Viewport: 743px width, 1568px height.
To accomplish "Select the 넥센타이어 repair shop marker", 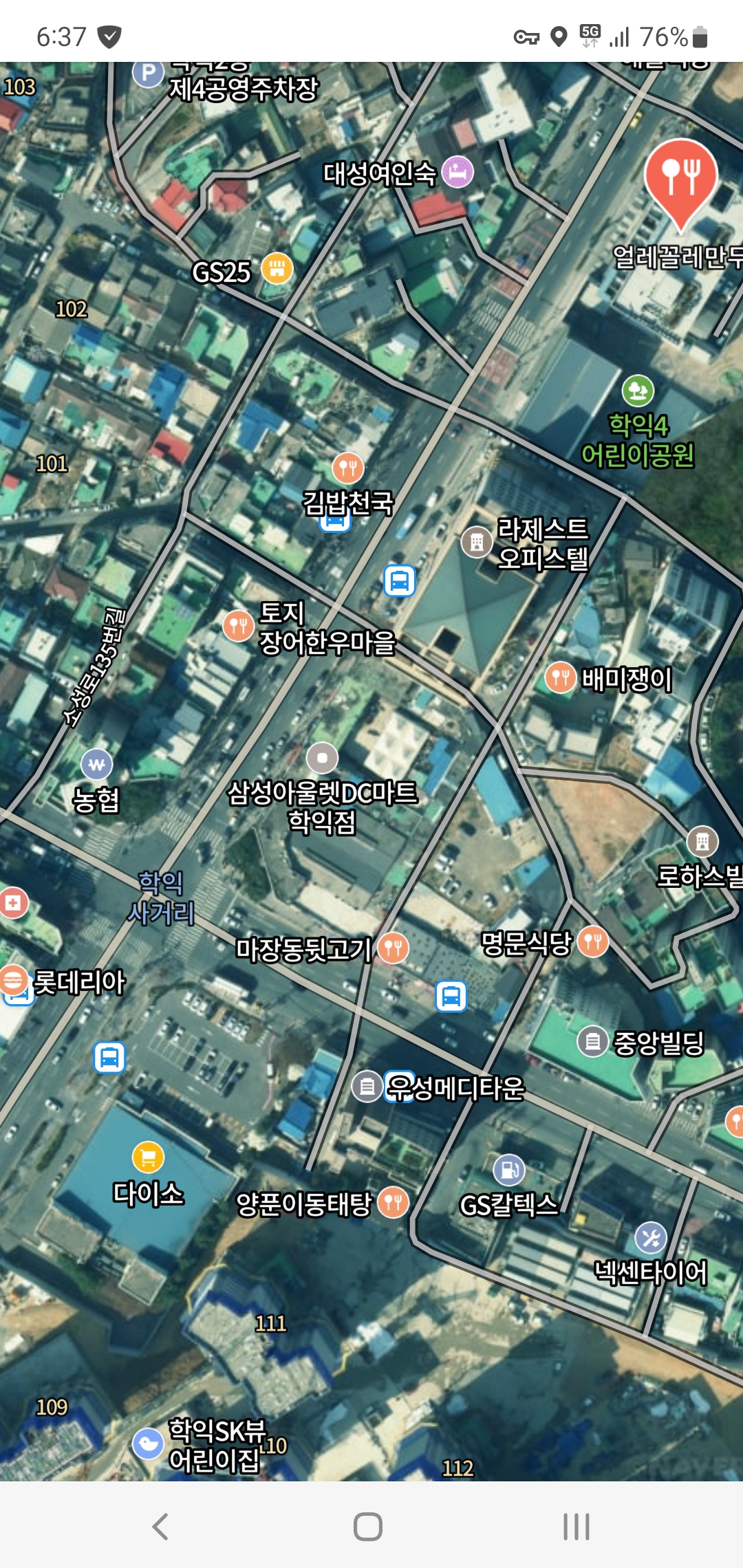I will pos(651,1238).
